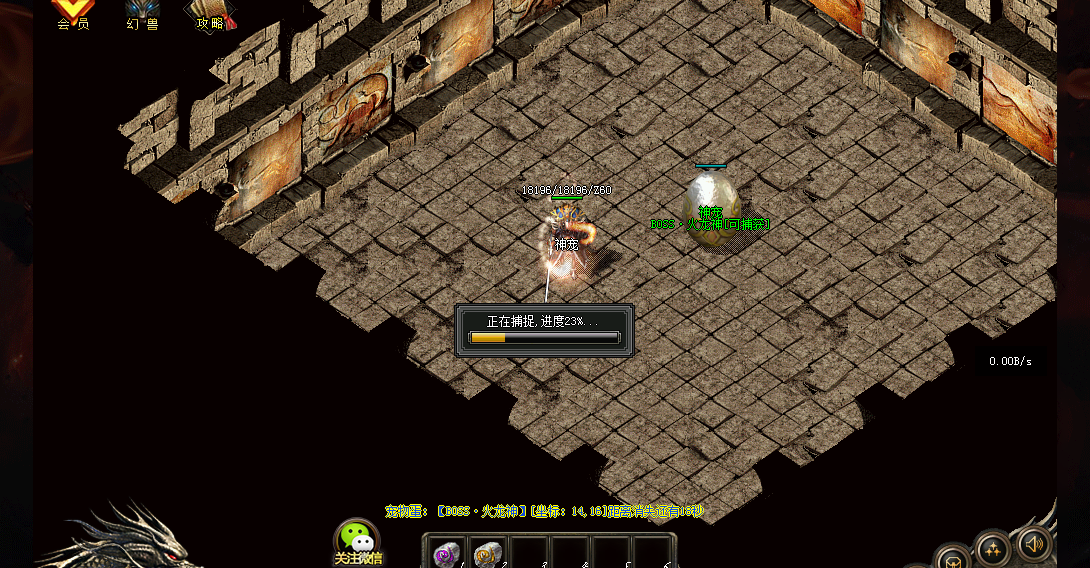Open the 攻略 strategy guide

point(212,14)
